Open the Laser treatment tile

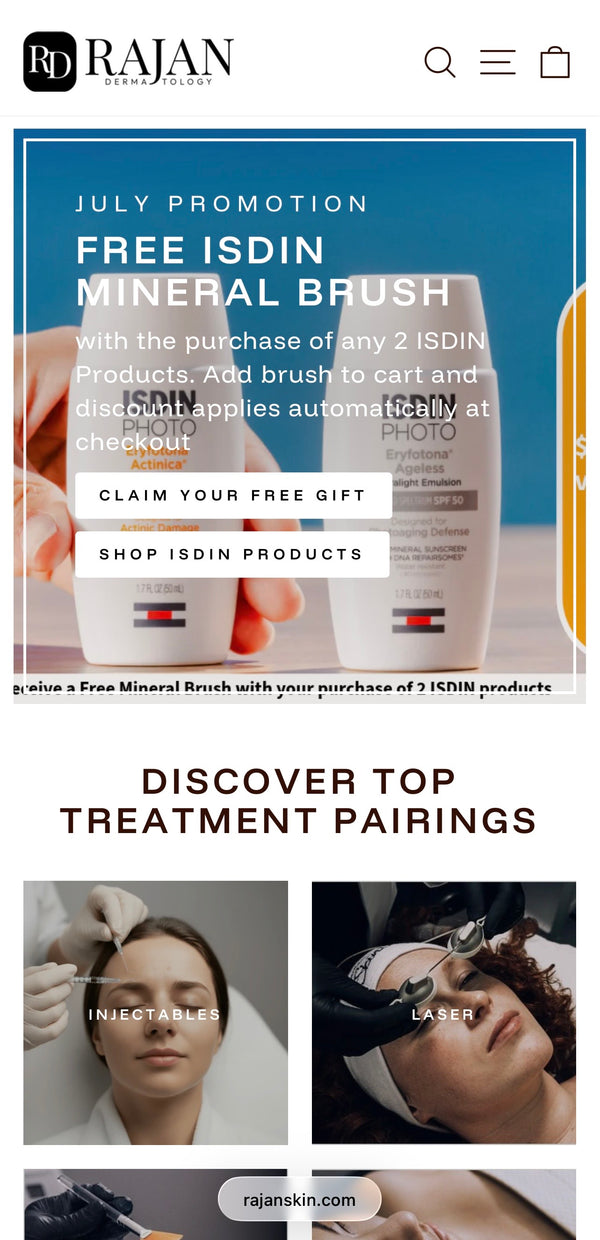pos(444,1012)
